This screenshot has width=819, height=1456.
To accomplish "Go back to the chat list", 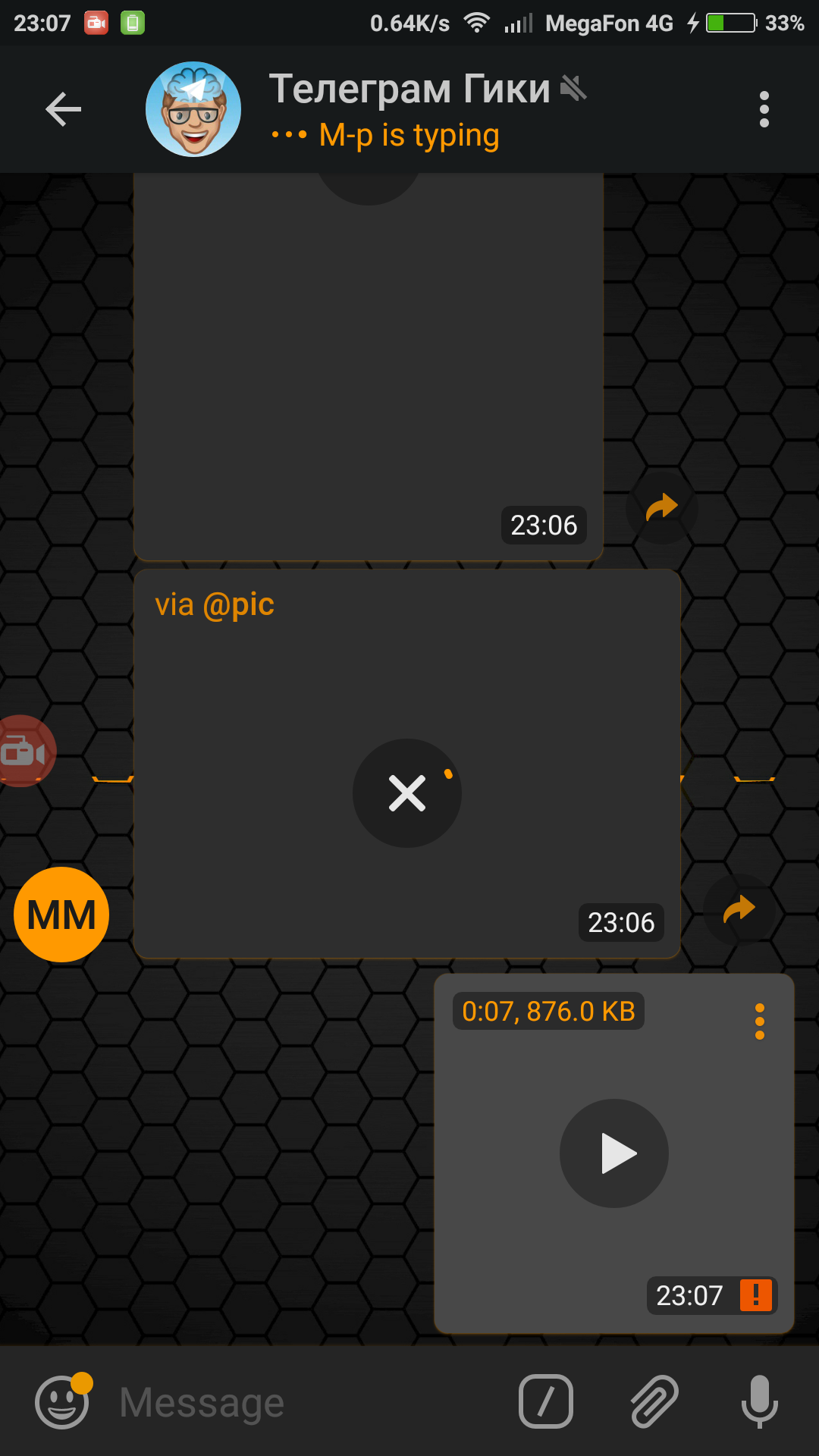I will point(64,110).
